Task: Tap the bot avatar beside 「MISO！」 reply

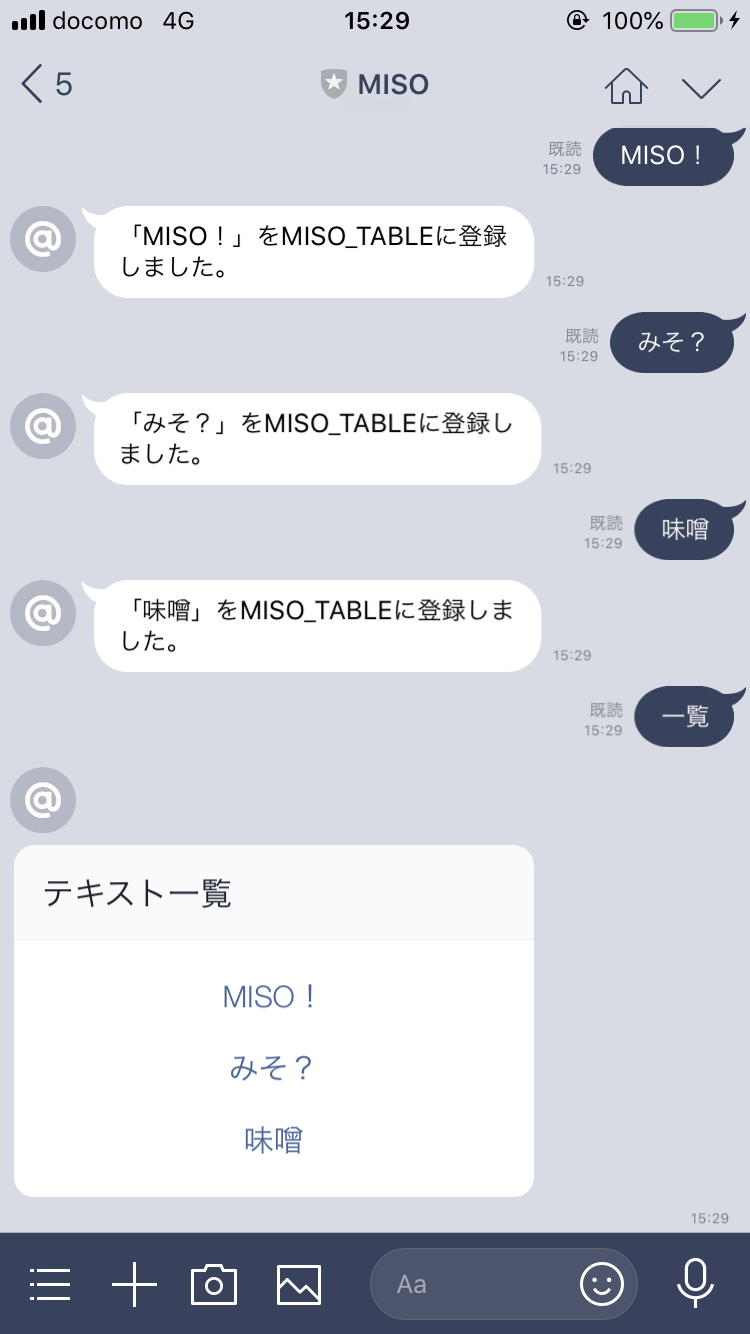Action: pyautogui.click(x=43, y=239)
